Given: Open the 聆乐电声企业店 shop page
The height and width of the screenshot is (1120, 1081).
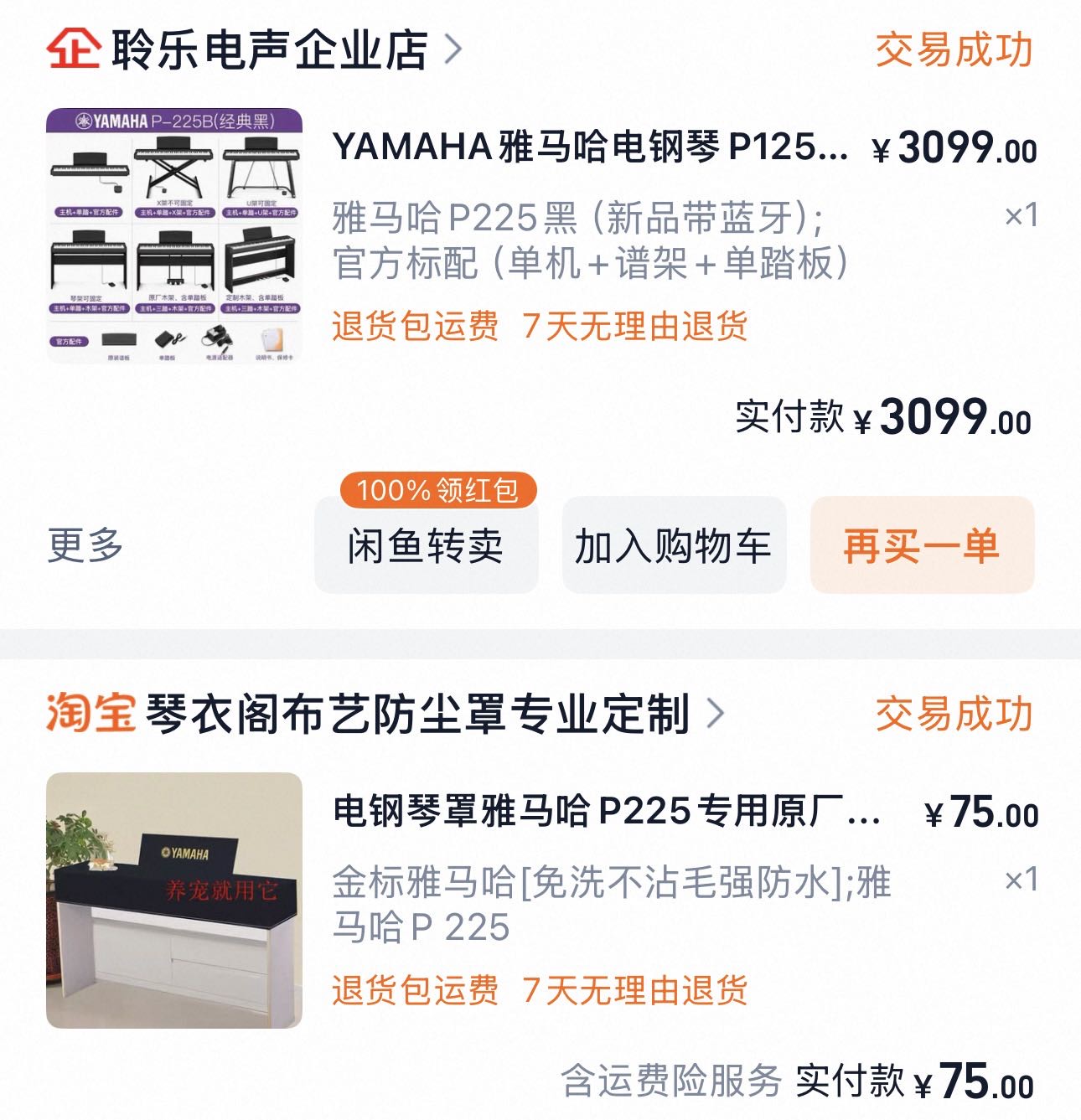Looking at the screenshot, I should click(x=268, y=50).
